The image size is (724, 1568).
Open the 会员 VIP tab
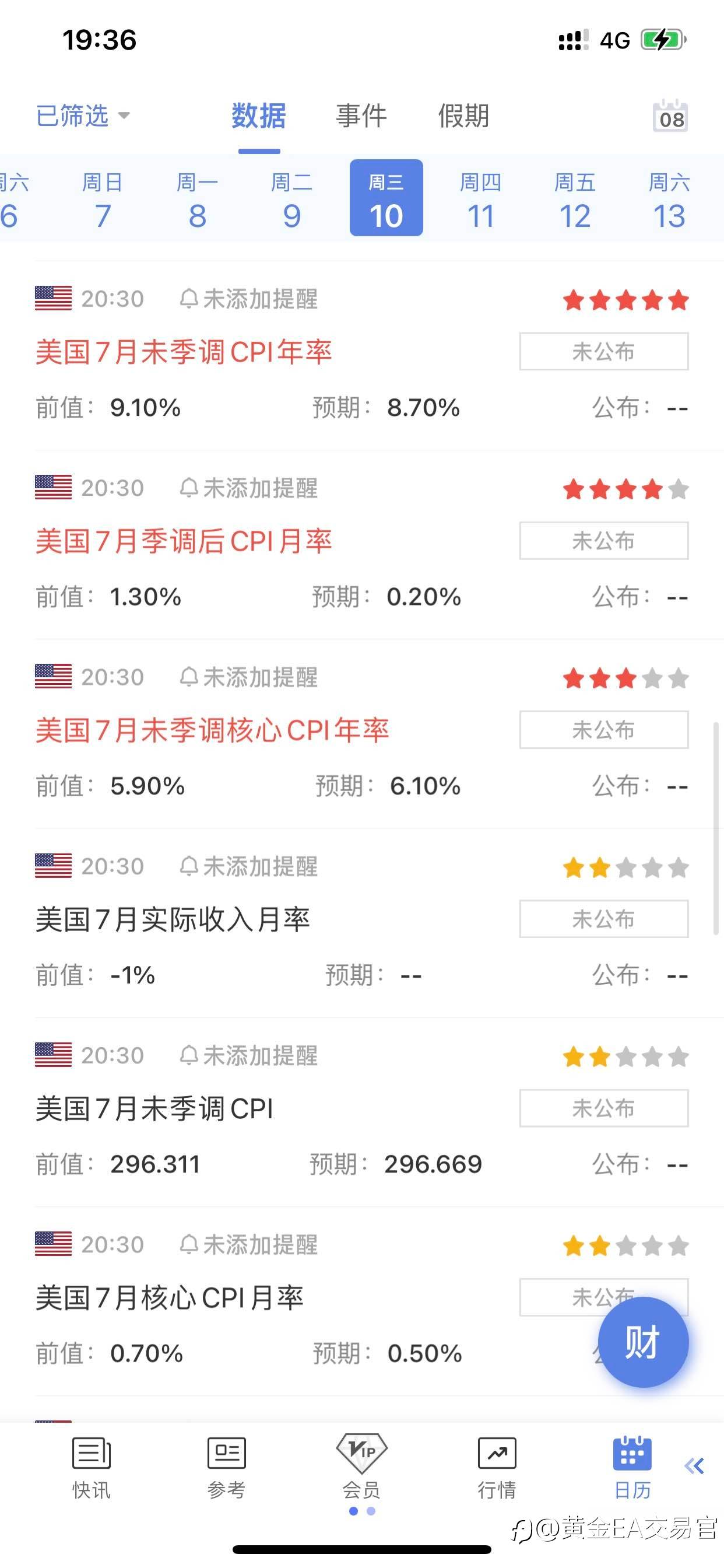[x=361, y=1468]
